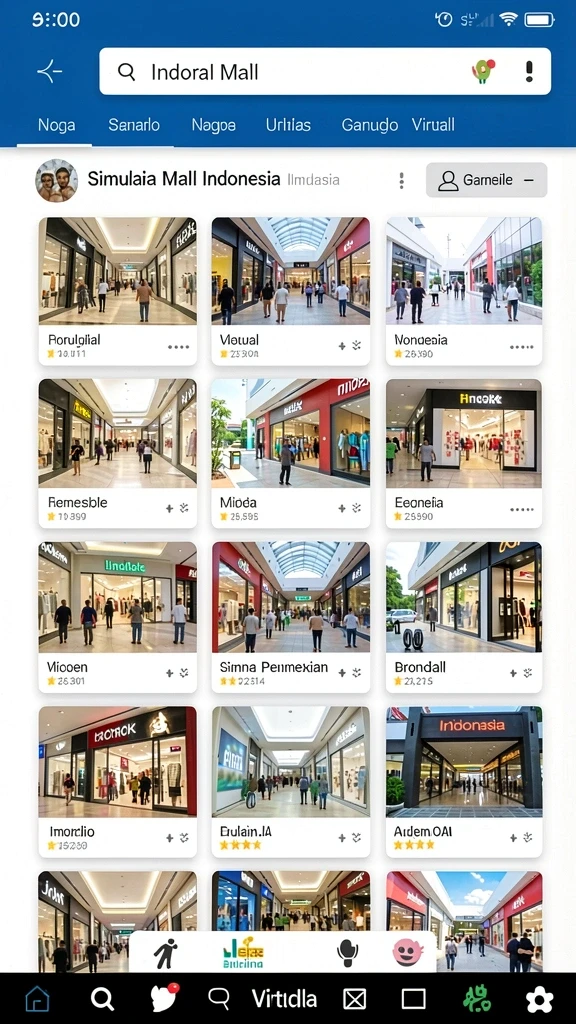Switch to the Sanarlo tab

(134, 125)
